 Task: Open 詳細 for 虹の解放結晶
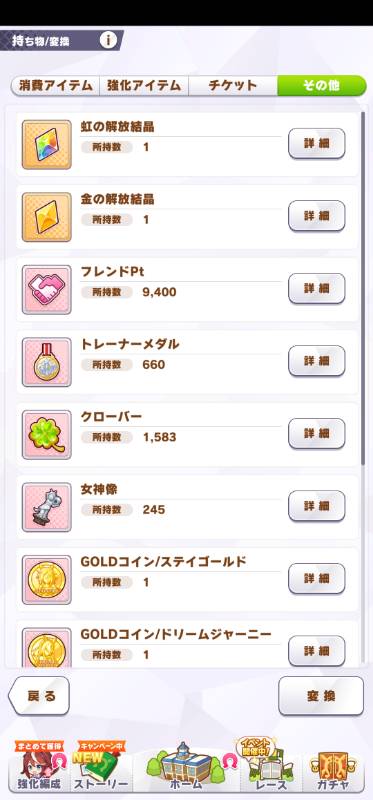click(317, 144)
